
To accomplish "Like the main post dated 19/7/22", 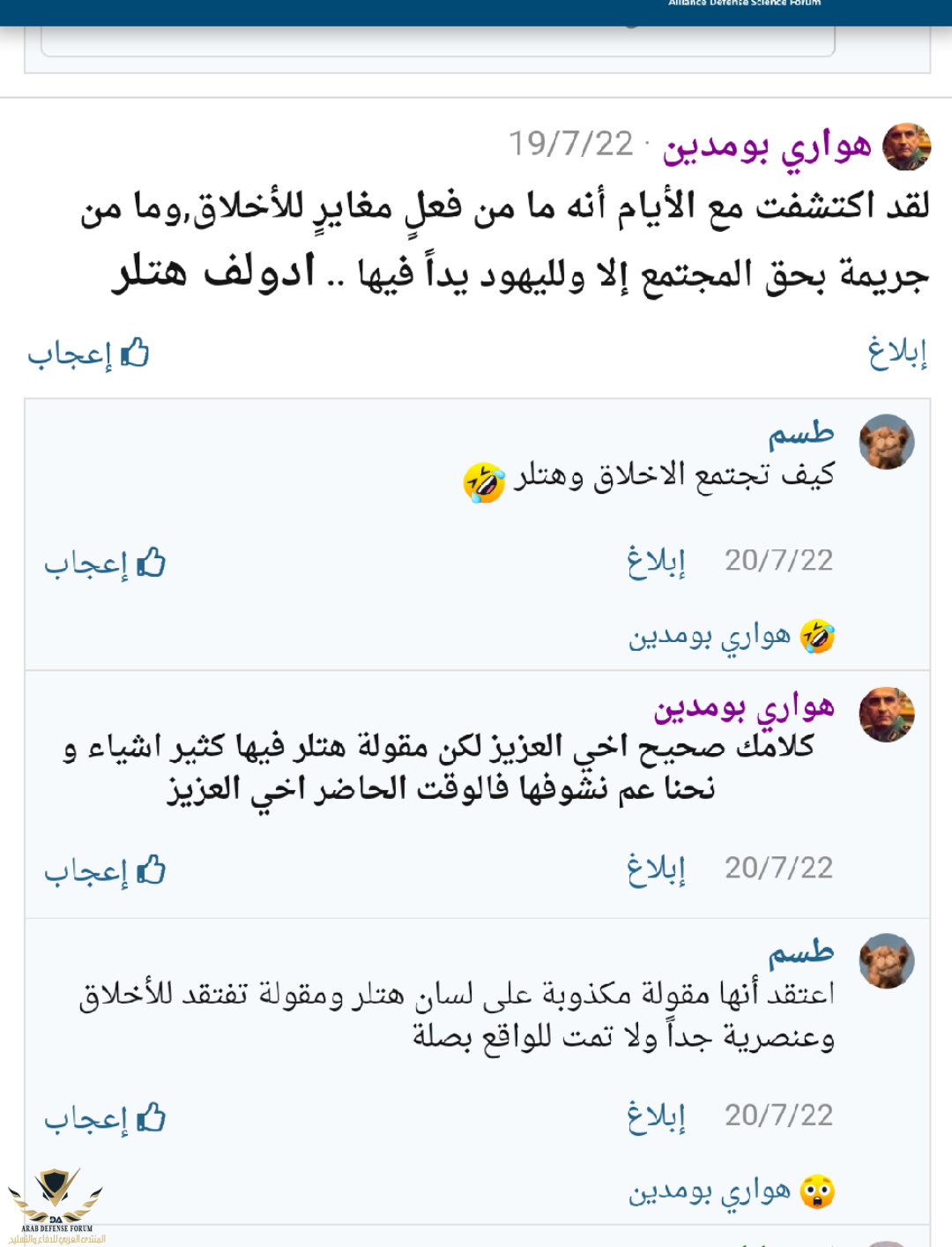I will tap(88, 354).
